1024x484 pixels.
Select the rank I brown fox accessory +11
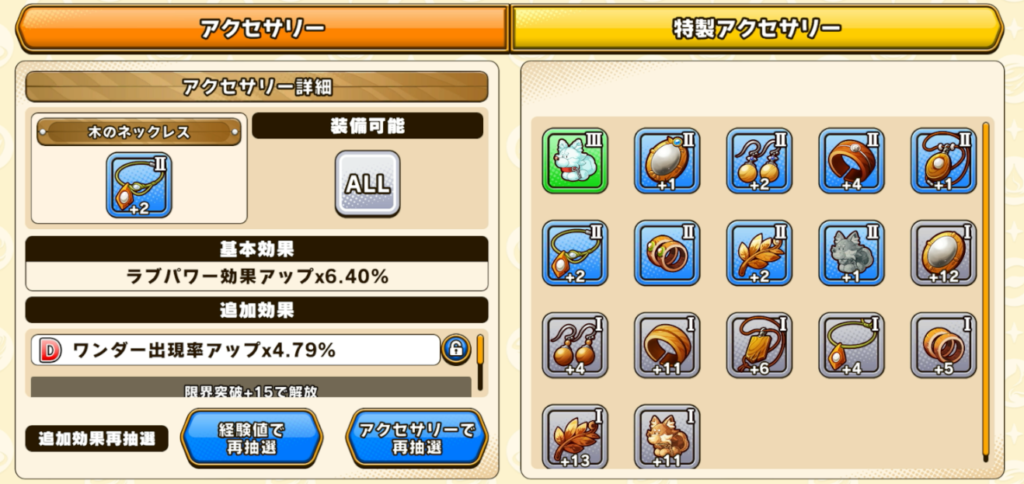coord(667,436)
